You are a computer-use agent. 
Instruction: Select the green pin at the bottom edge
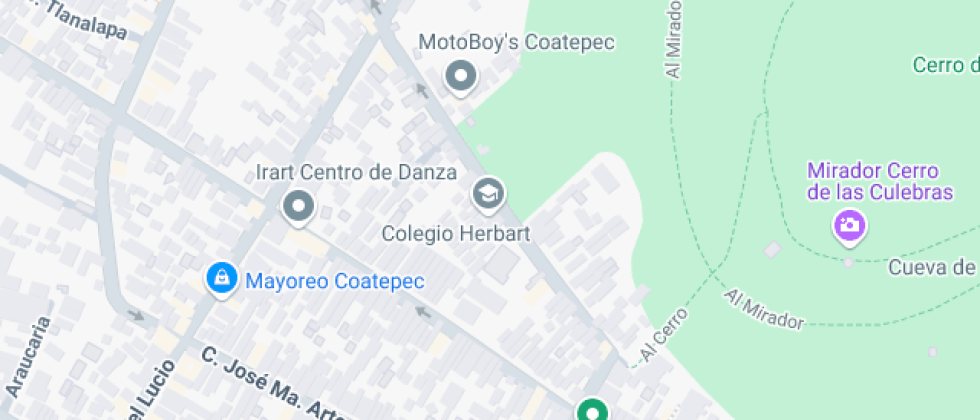(591, 411)
